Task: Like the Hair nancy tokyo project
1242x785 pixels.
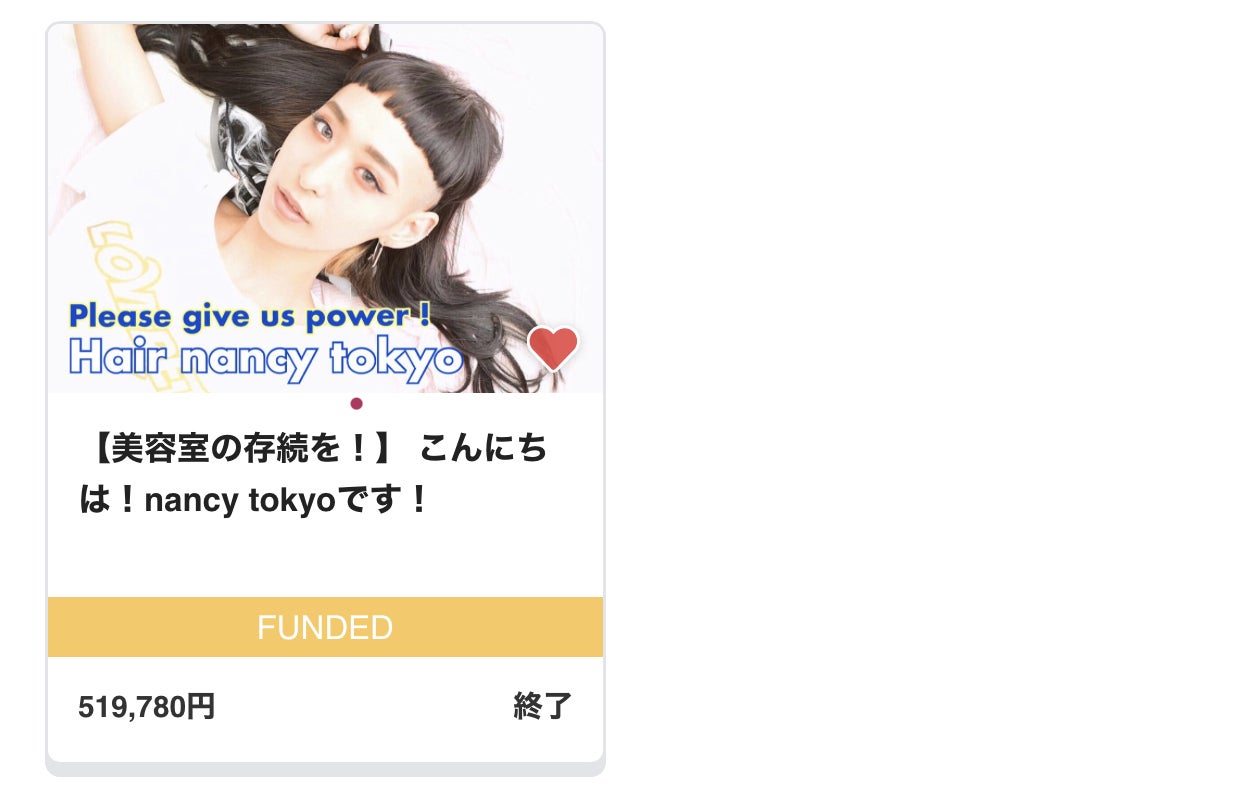Action: tap(553, 349)
